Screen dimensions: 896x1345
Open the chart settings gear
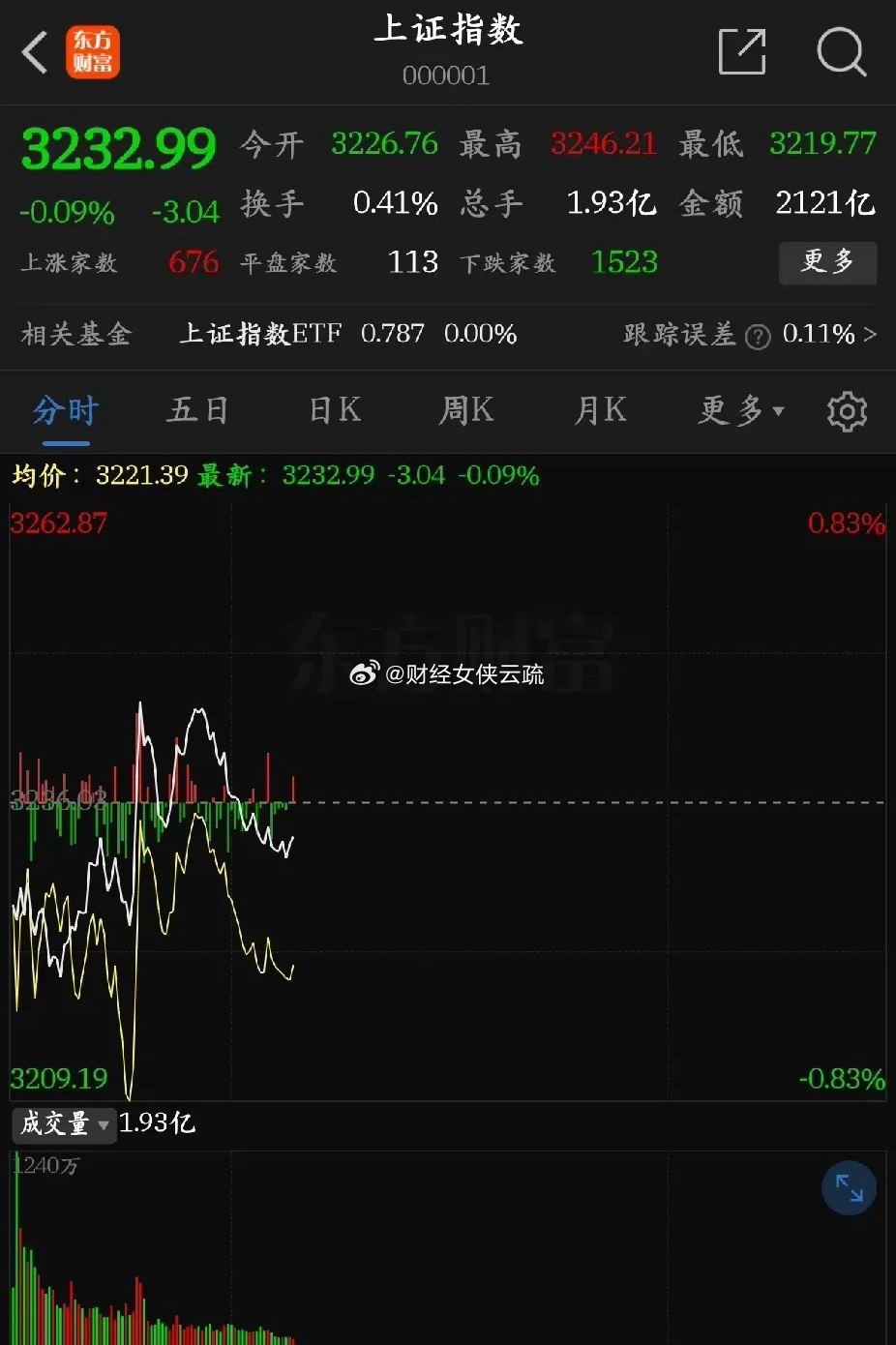[846, 410]
